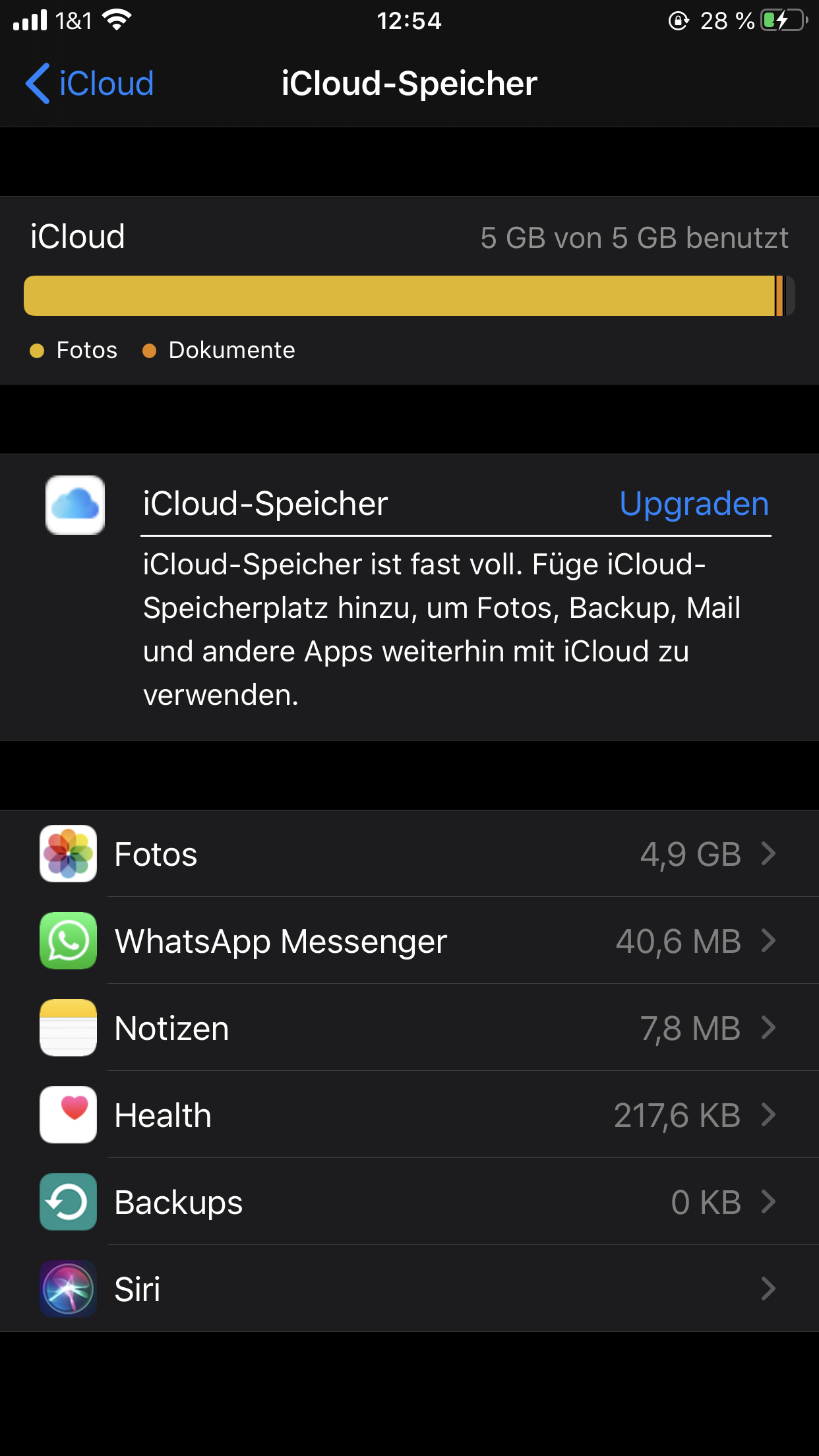Open Notizen storage details
The image size is (819, 1456).
[409, 1028]
